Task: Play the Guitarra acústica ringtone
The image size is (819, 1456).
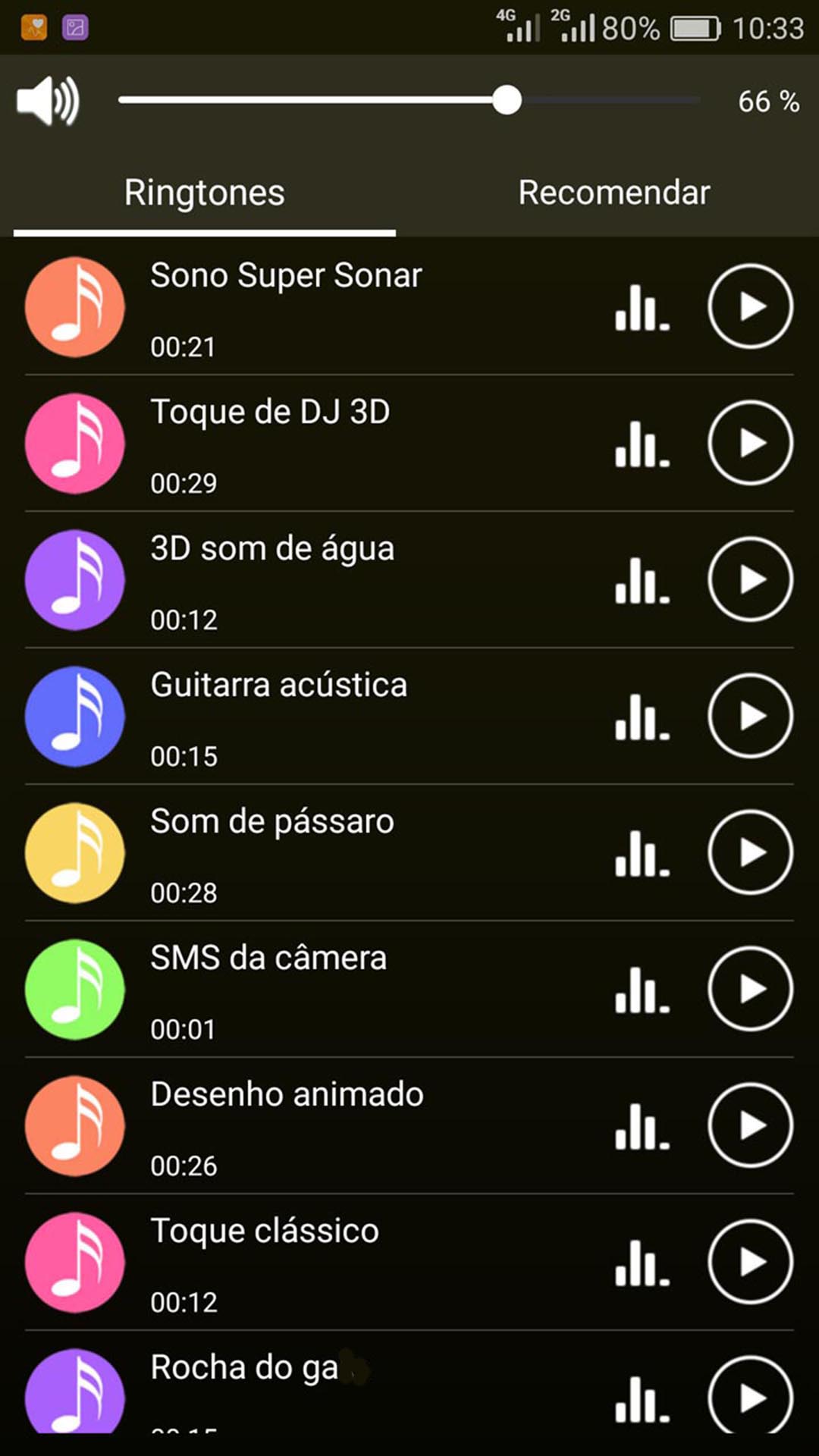Action: [x=750, y=716]
